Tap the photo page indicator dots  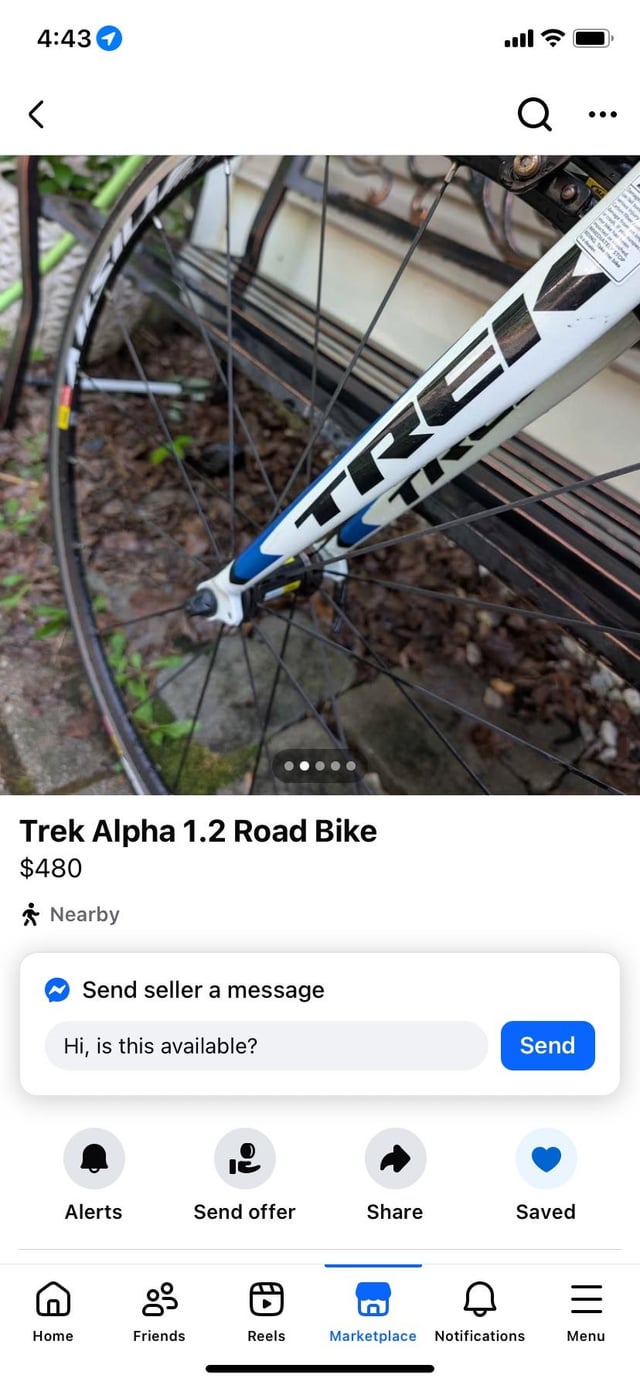point(320,766)
